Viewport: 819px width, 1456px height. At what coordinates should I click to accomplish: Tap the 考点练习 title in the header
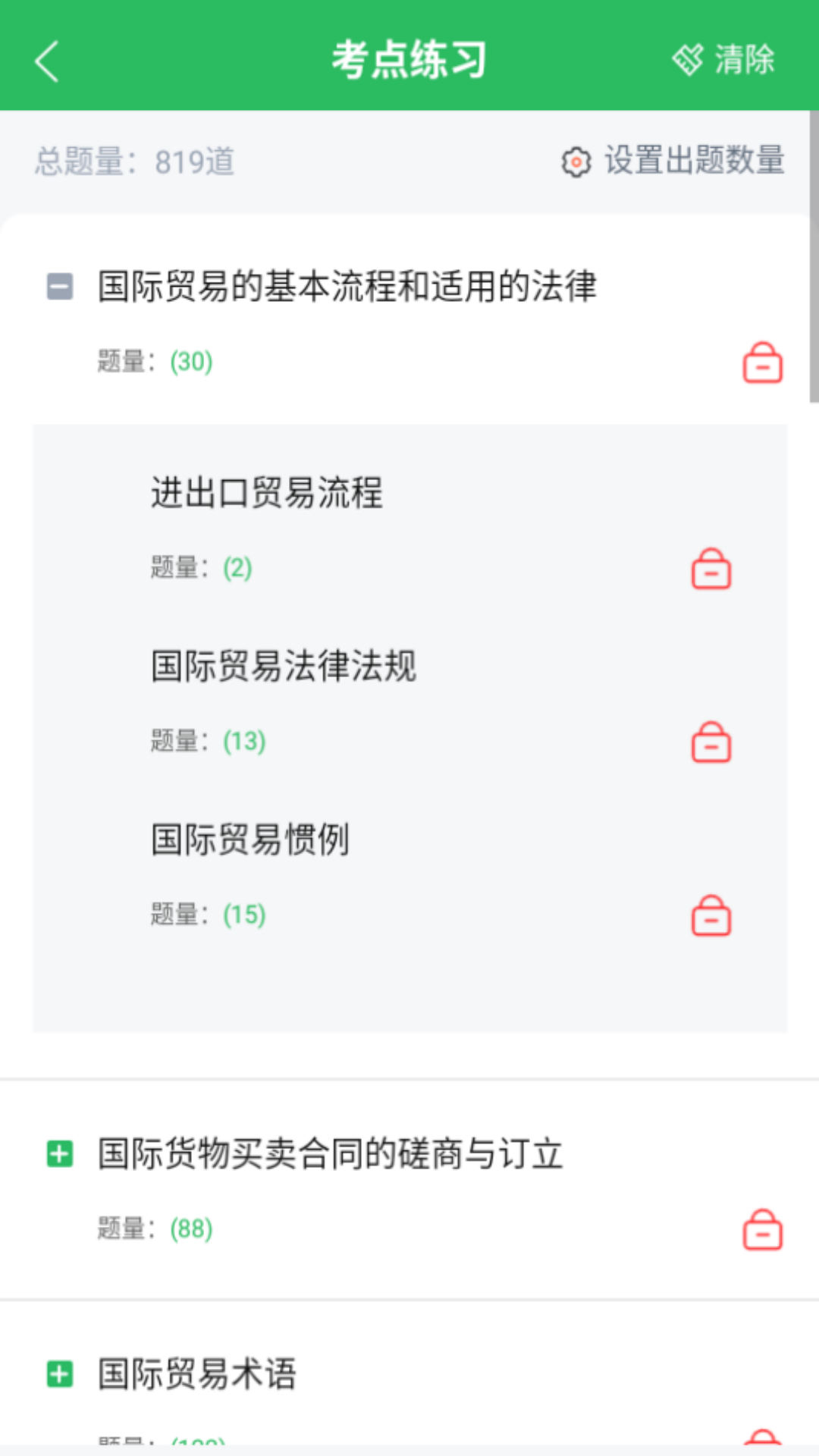pyautogui.click(x=409, y=61)
